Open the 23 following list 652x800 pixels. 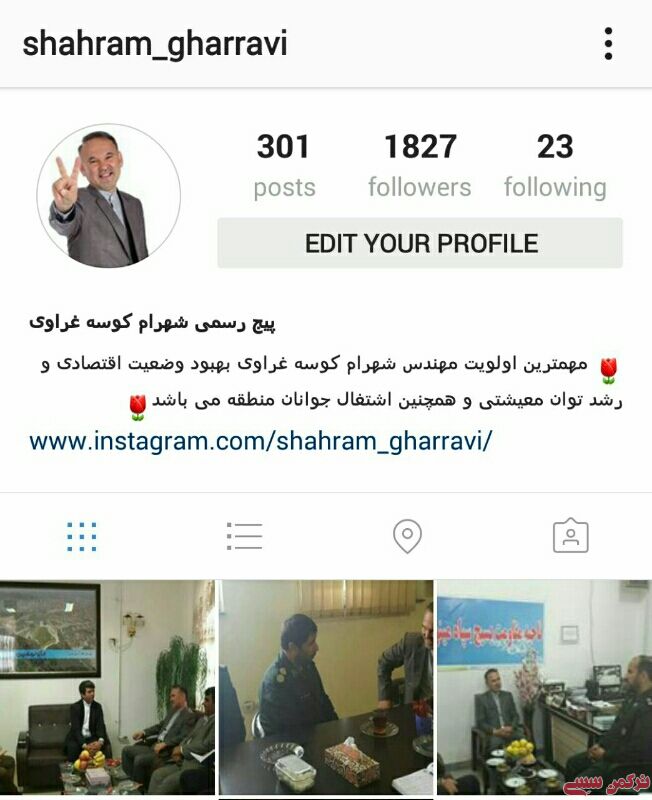point(555,165)
